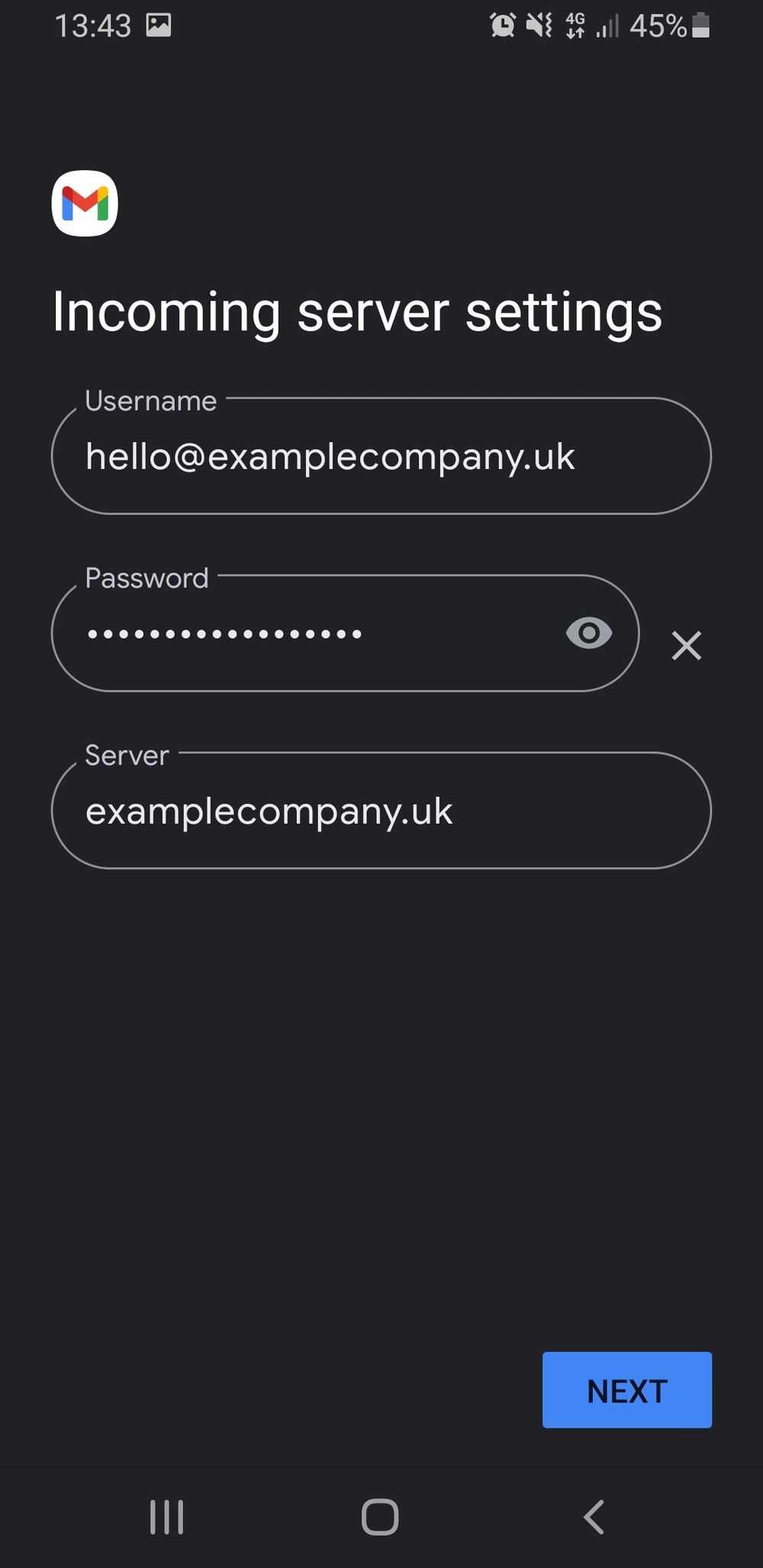Continue with the NEXT button
Screen dimensions: 763x1568
point(627,1390)
